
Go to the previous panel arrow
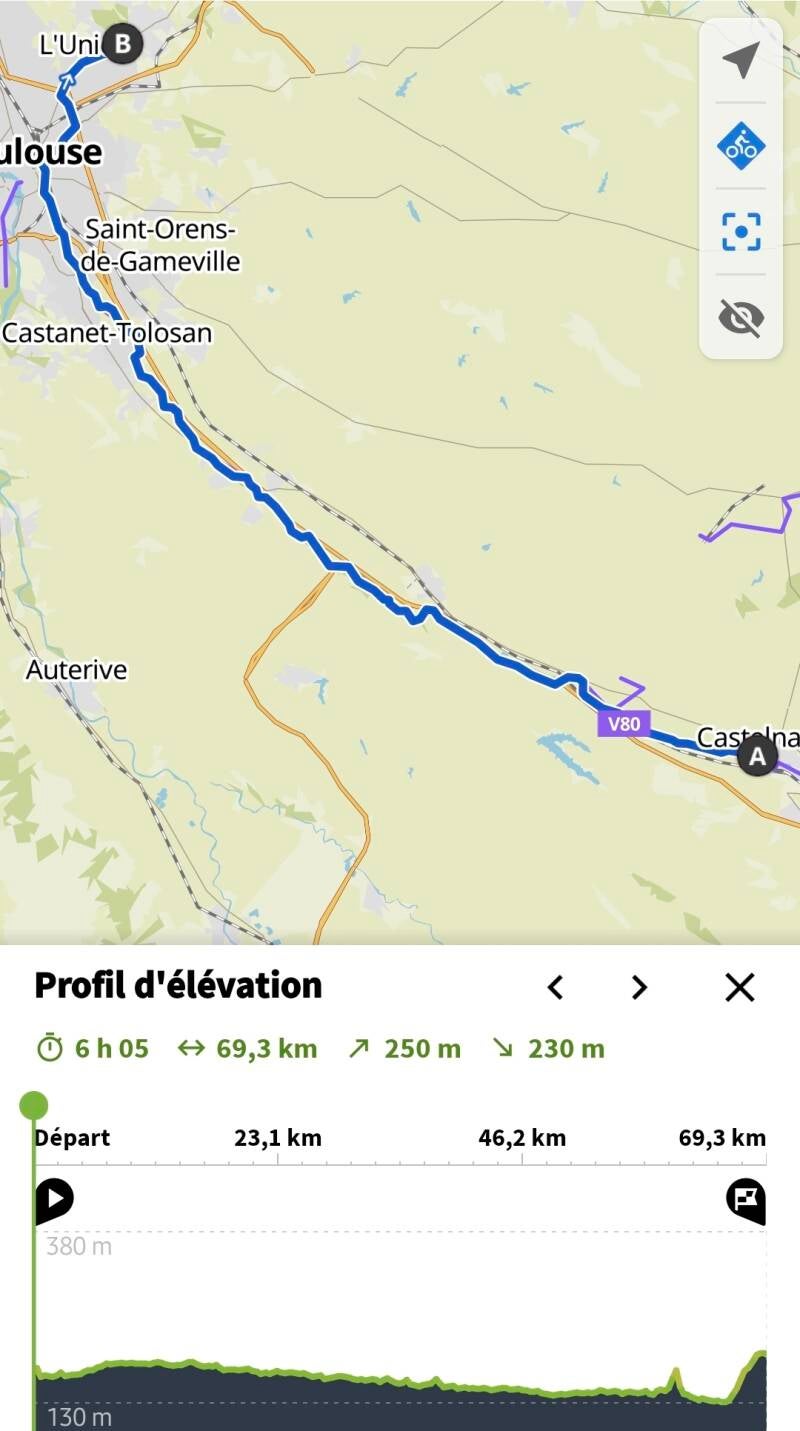tap(556, 988)
